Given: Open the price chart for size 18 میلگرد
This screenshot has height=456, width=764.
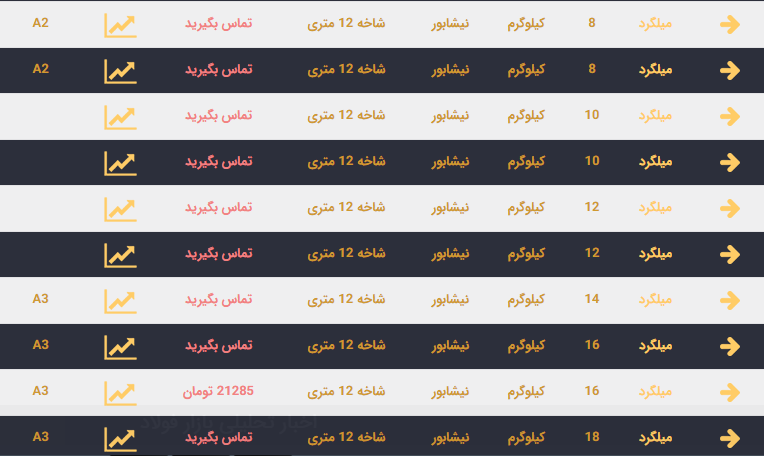Looking at the screenshot, I should [x=120, y=438].
